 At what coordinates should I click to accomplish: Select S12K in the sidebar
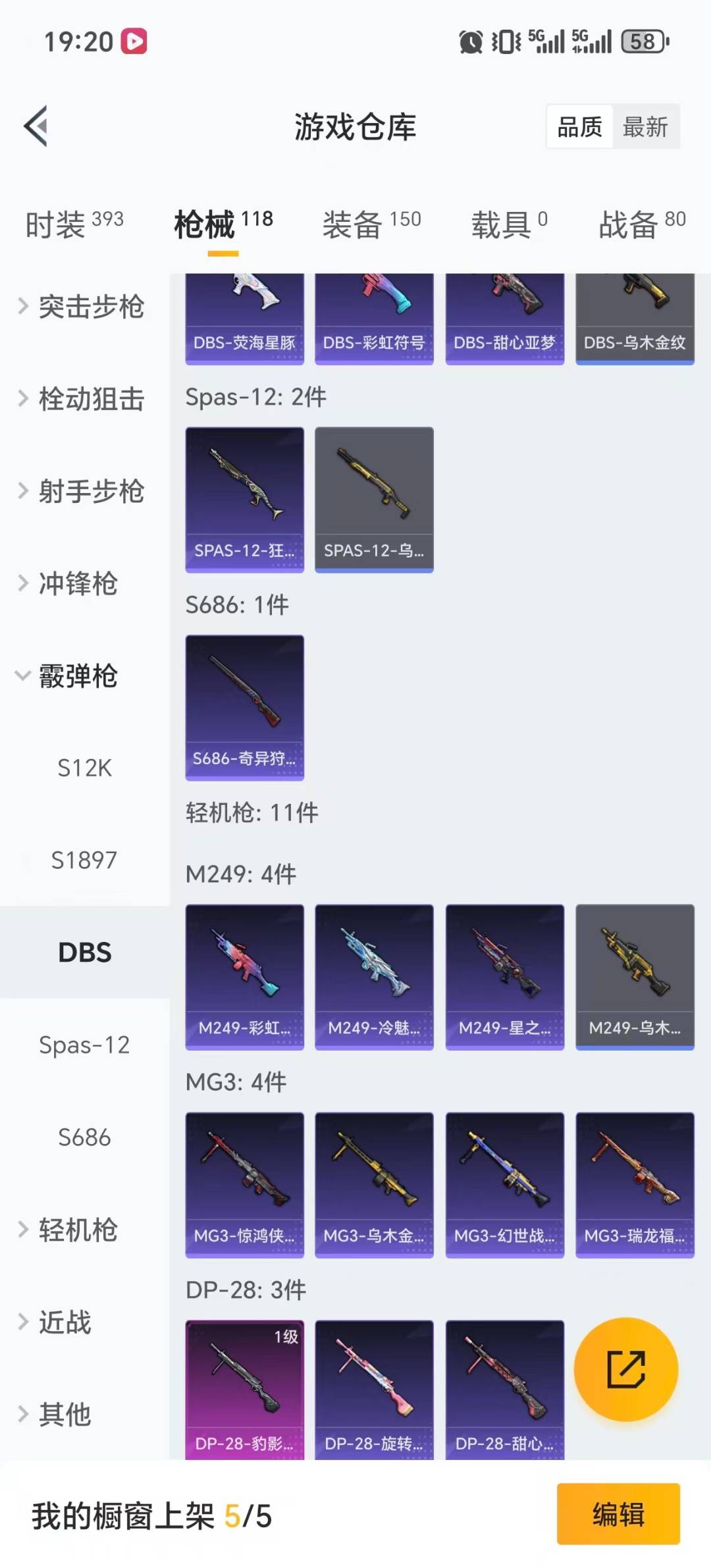tap(84, 768)
